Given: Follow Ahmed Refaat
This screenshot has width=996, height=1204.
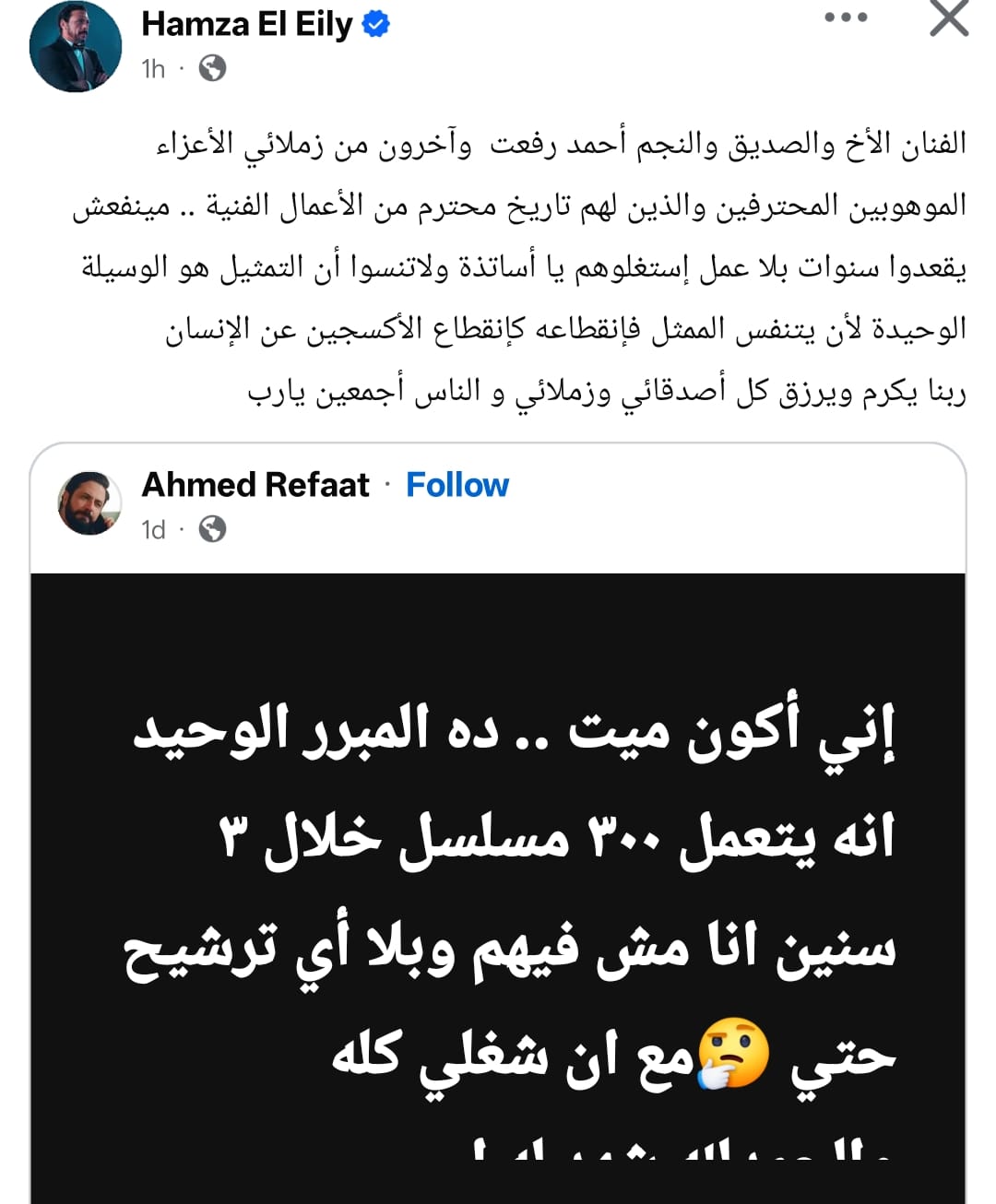Looking at the screenshot, I should pyautogui.click(x=456, y=485).
